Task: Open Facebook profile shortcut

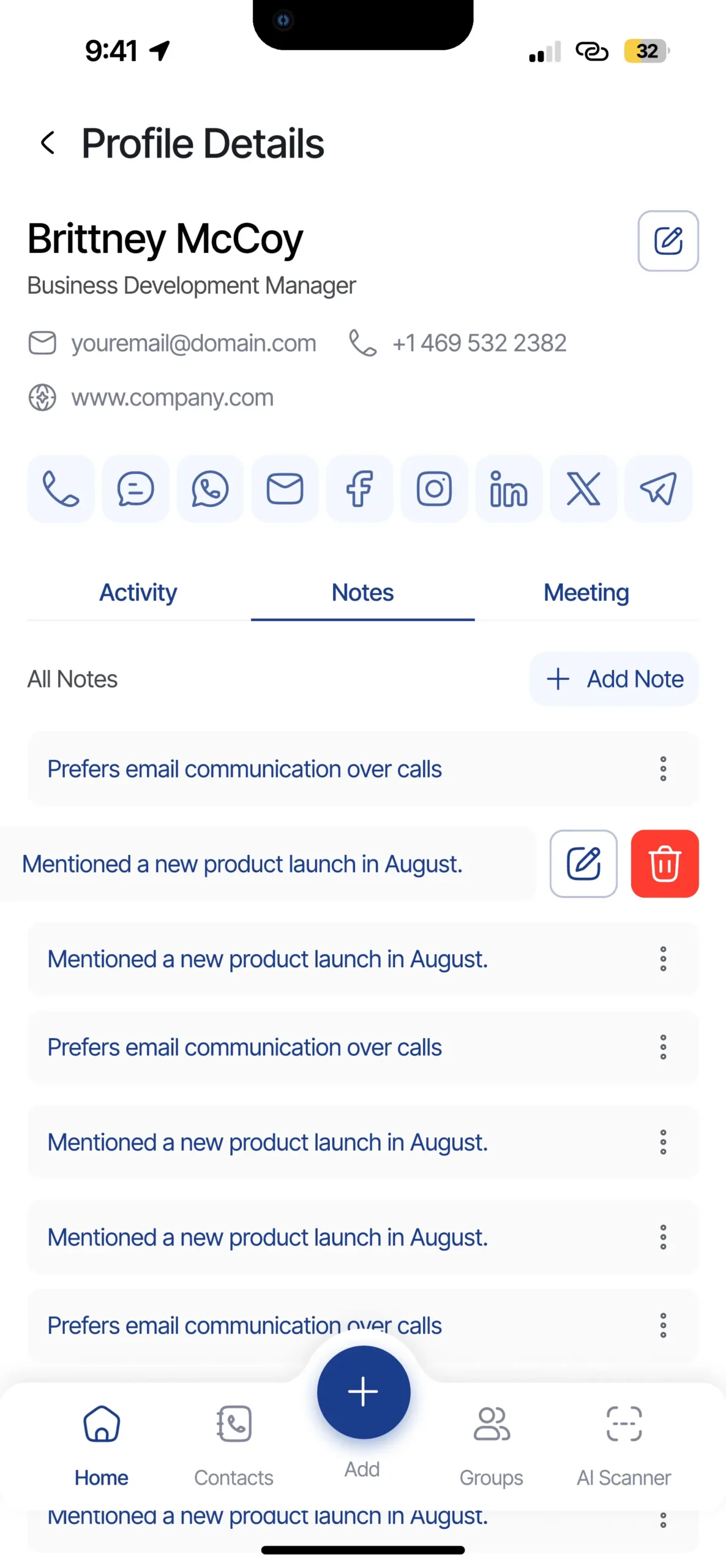Action: click(359, 489)
